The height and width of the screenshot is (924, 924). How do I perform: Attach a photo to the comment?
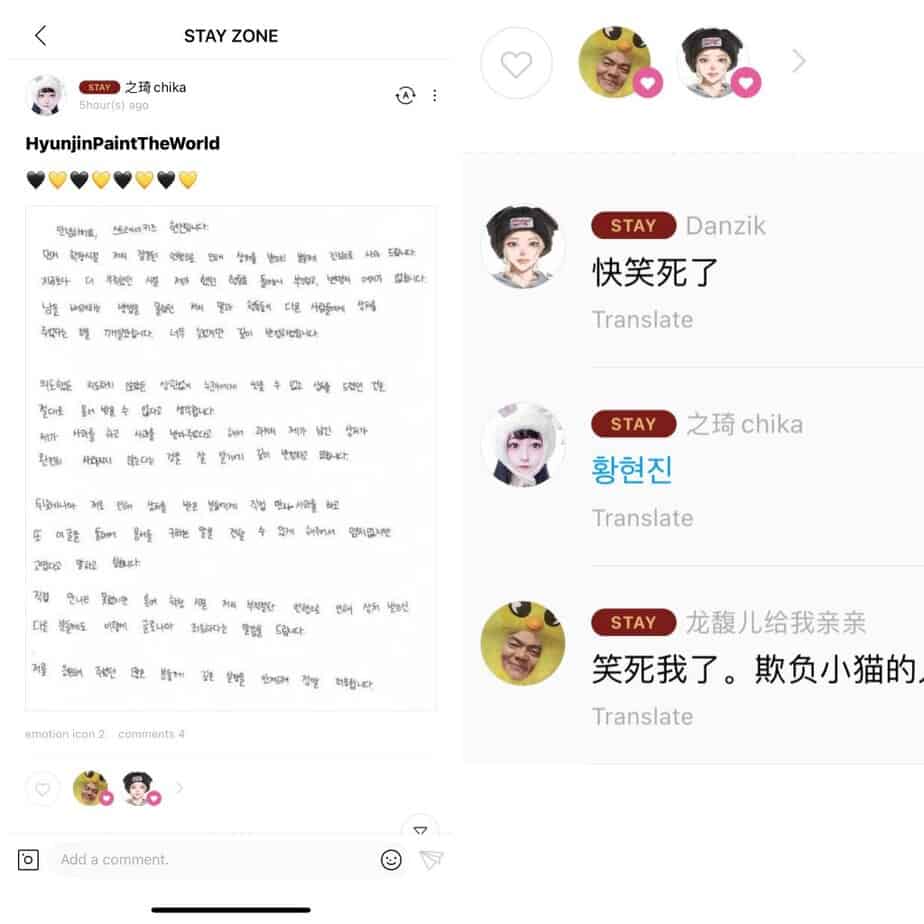click(x=28, y=859)
